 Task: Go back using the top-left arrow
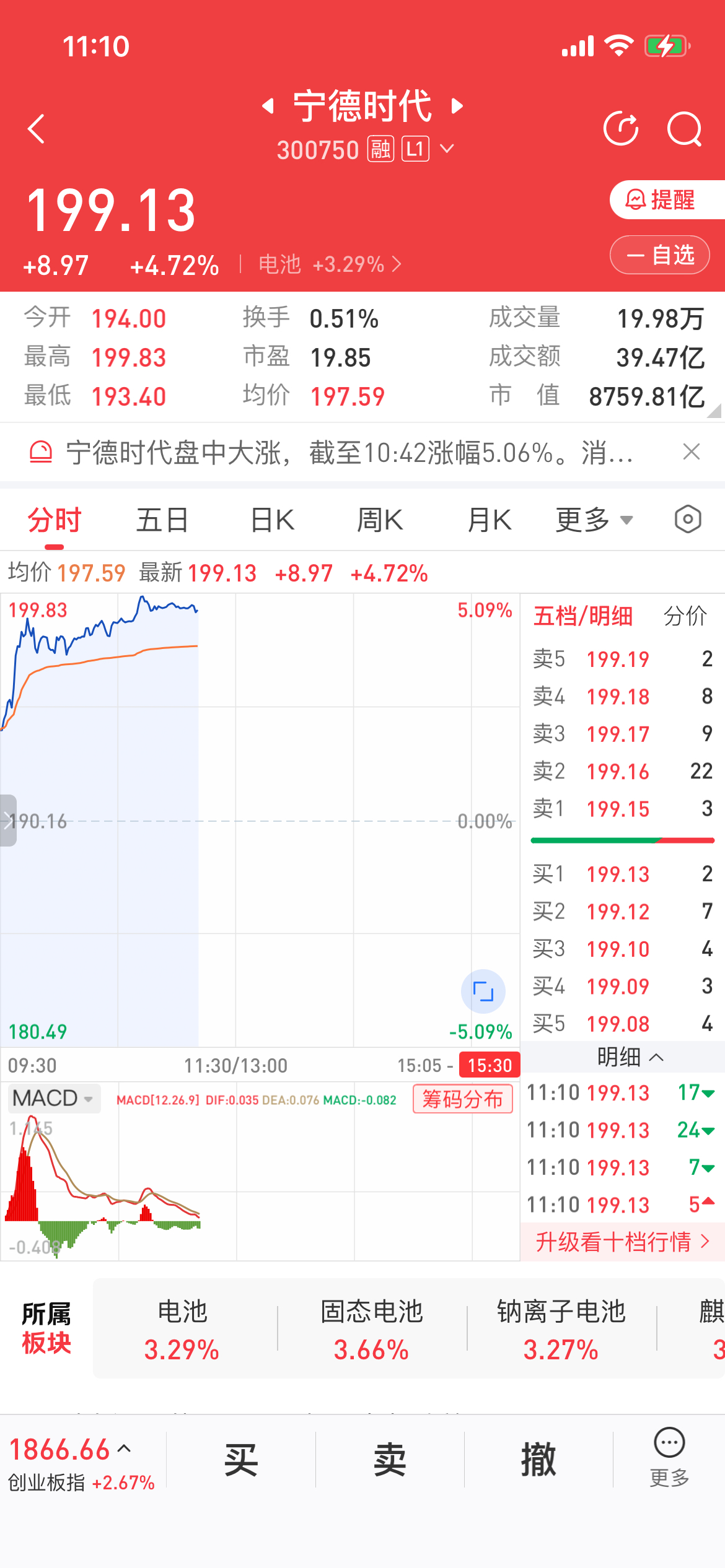37,129
